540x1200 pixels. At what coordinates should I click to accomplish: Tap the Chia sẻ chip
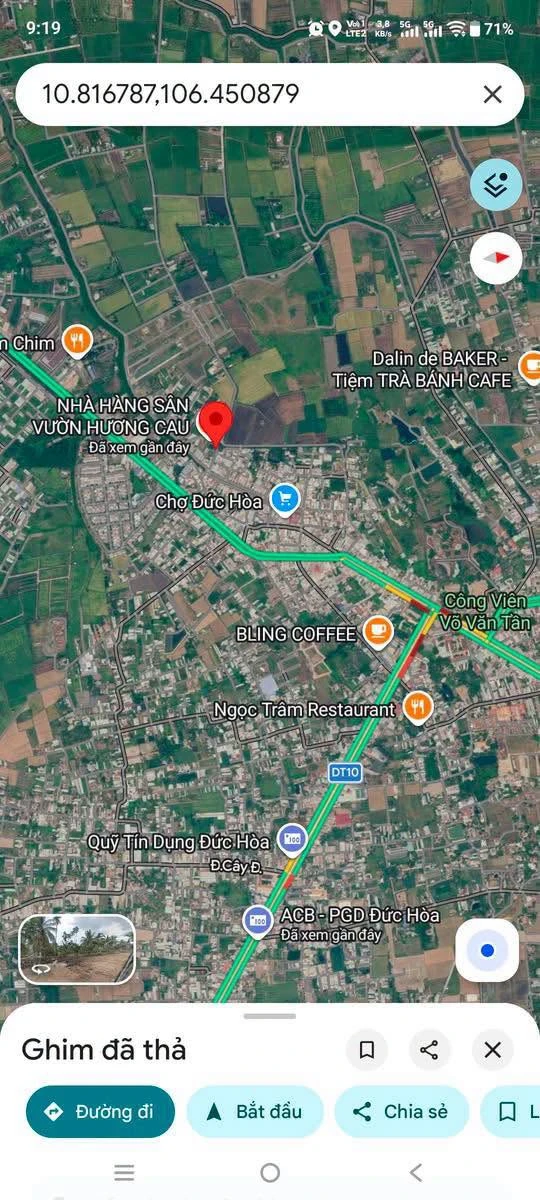(x=401, y=1111)
